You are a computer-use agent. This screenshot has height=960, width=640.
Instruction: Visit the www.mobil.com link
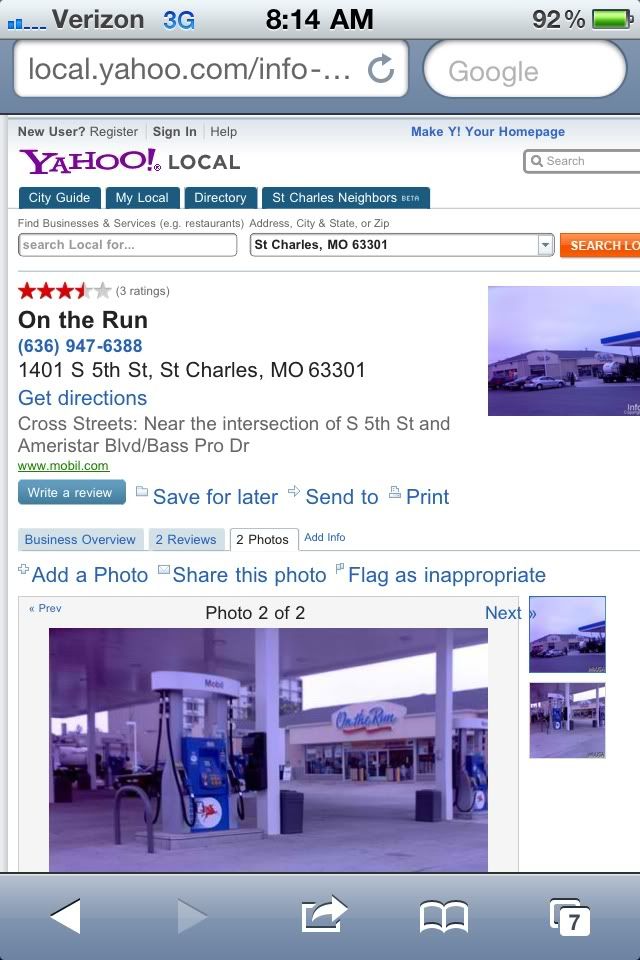pos(63,466)
